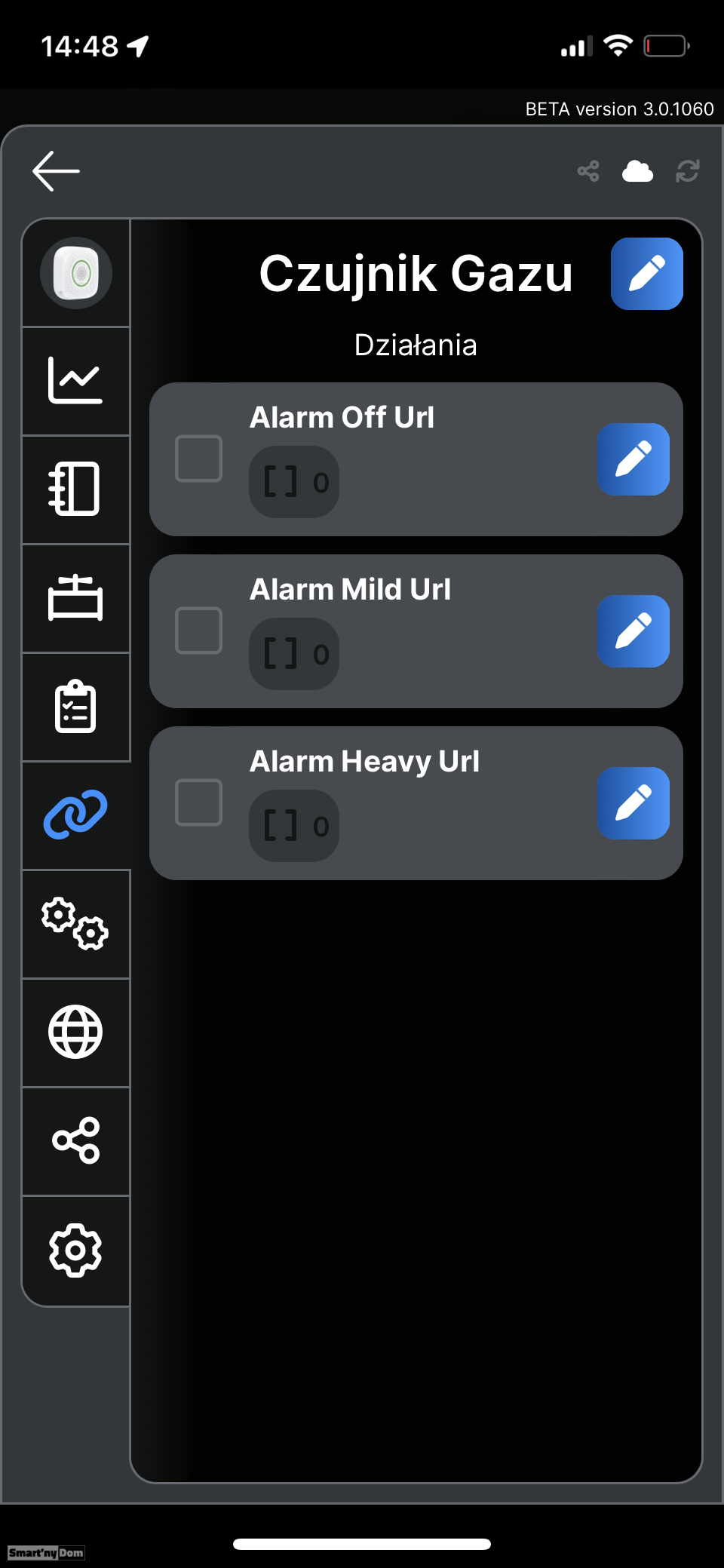Open the tab below the notebook
This screenshot has height=1568, width=724.
pyautogui.click(x=76, y=598)
